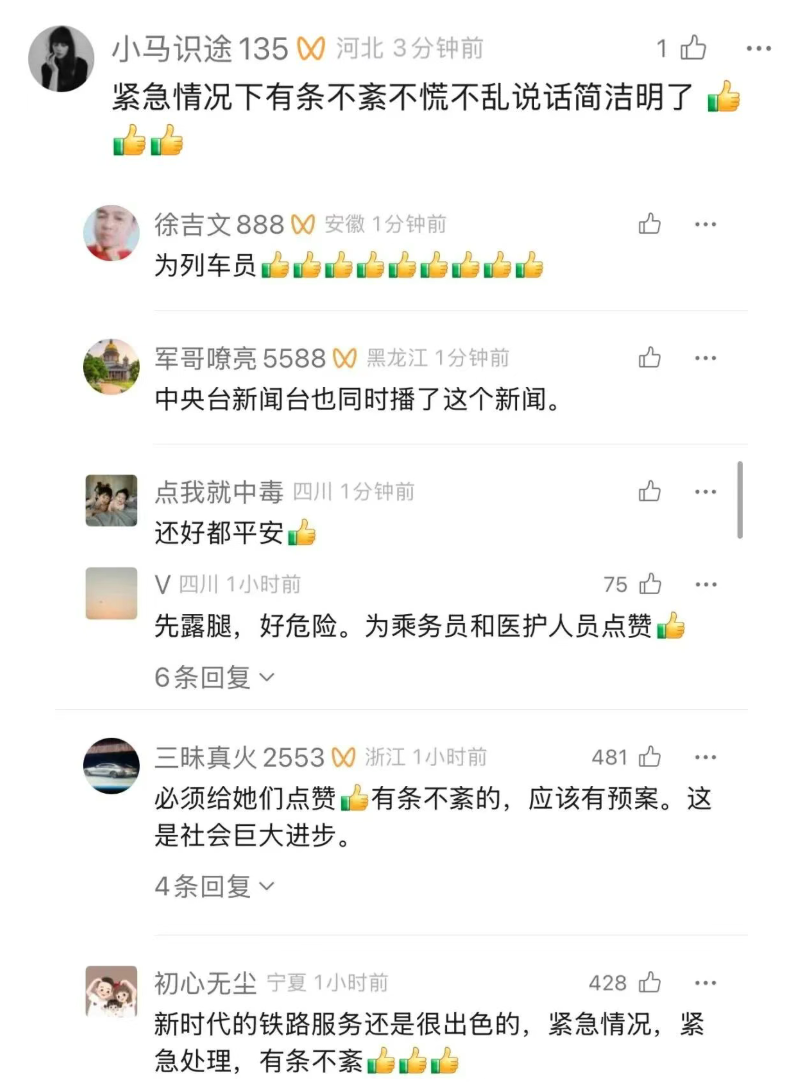Open more options for 初心无尘's comment
Screen dimensions: 804x1083
(706, 983)
